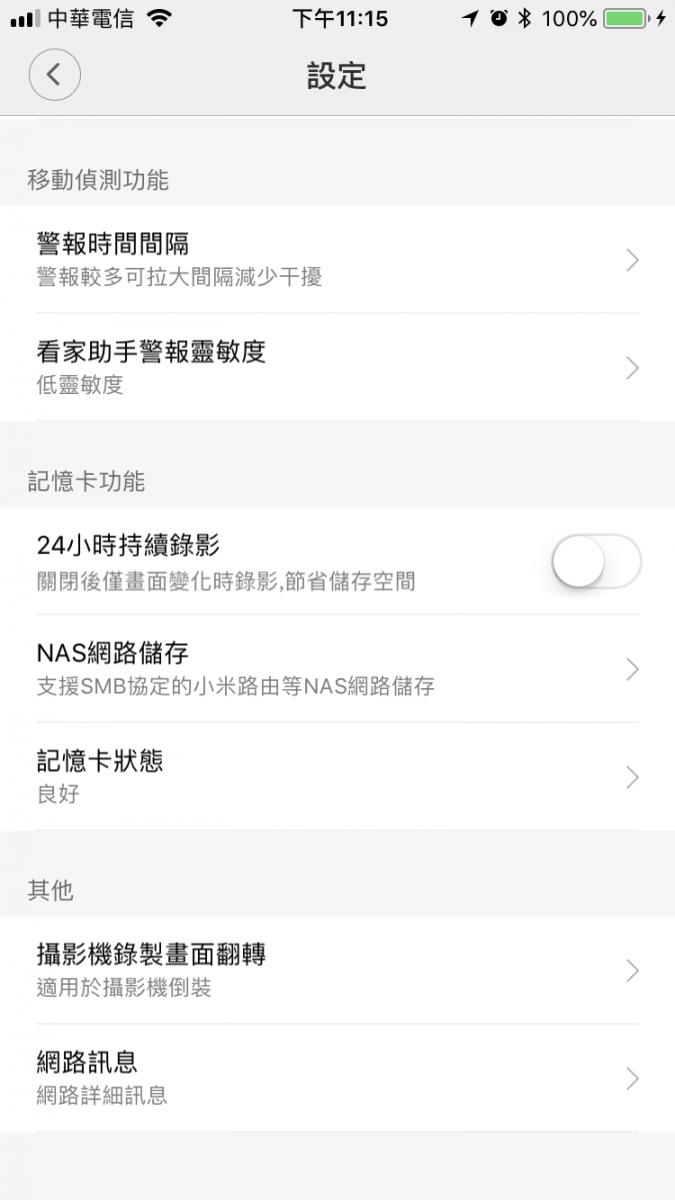The image size is (675, 1200).
Task: Toggle 24小時持續錄影 continuous recording switch
Action: pos(595,562)
